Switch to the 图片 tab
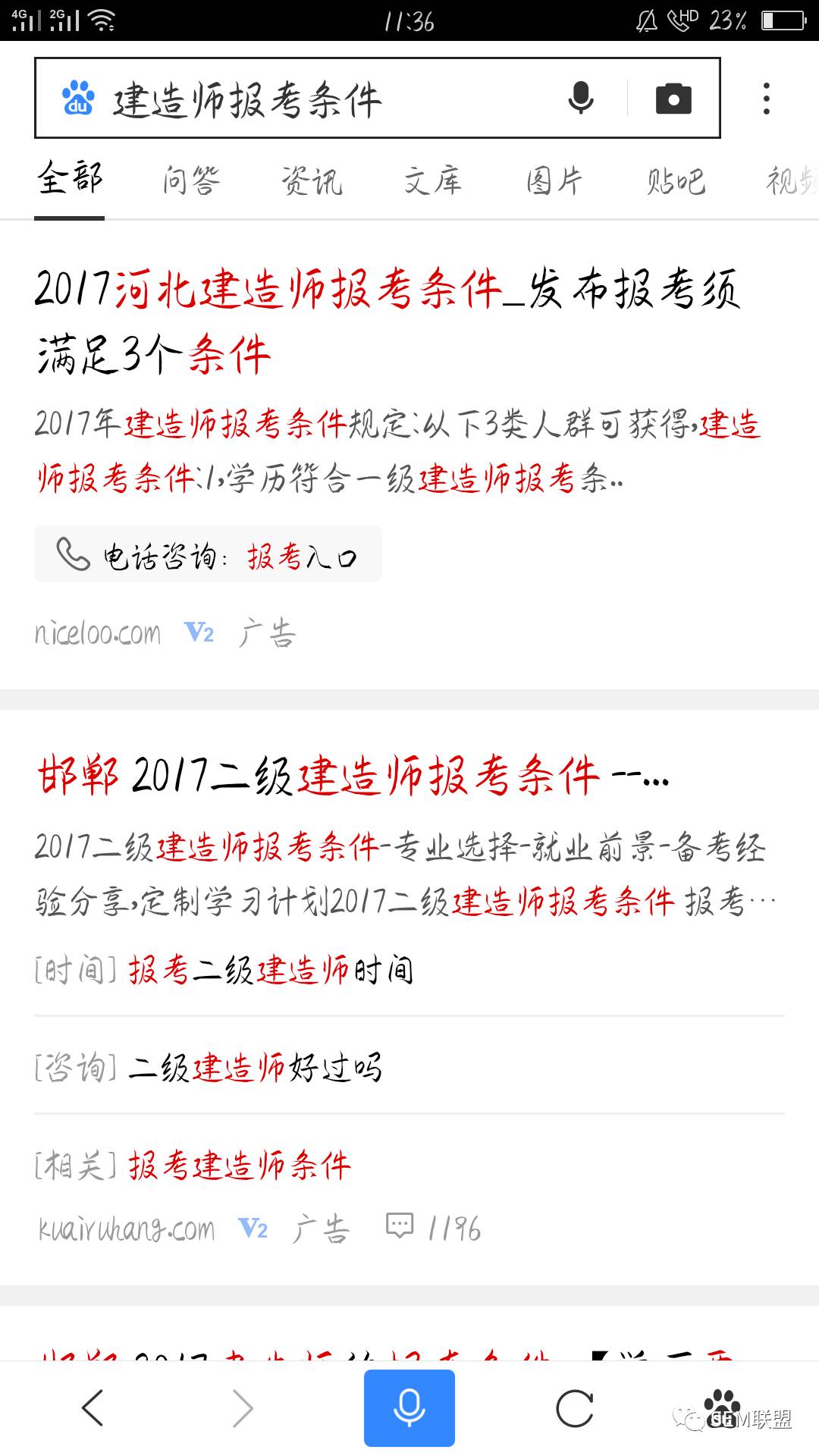819x1456 pixels. [x=554, y=181]
